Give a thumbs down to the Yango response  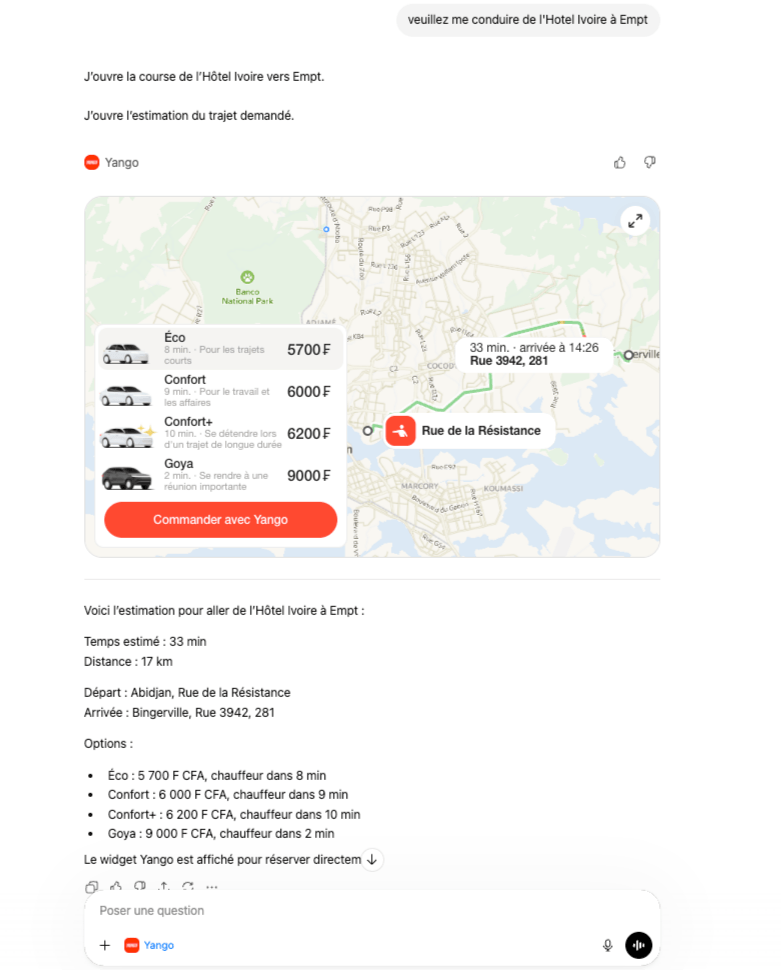tap(649, 162)
